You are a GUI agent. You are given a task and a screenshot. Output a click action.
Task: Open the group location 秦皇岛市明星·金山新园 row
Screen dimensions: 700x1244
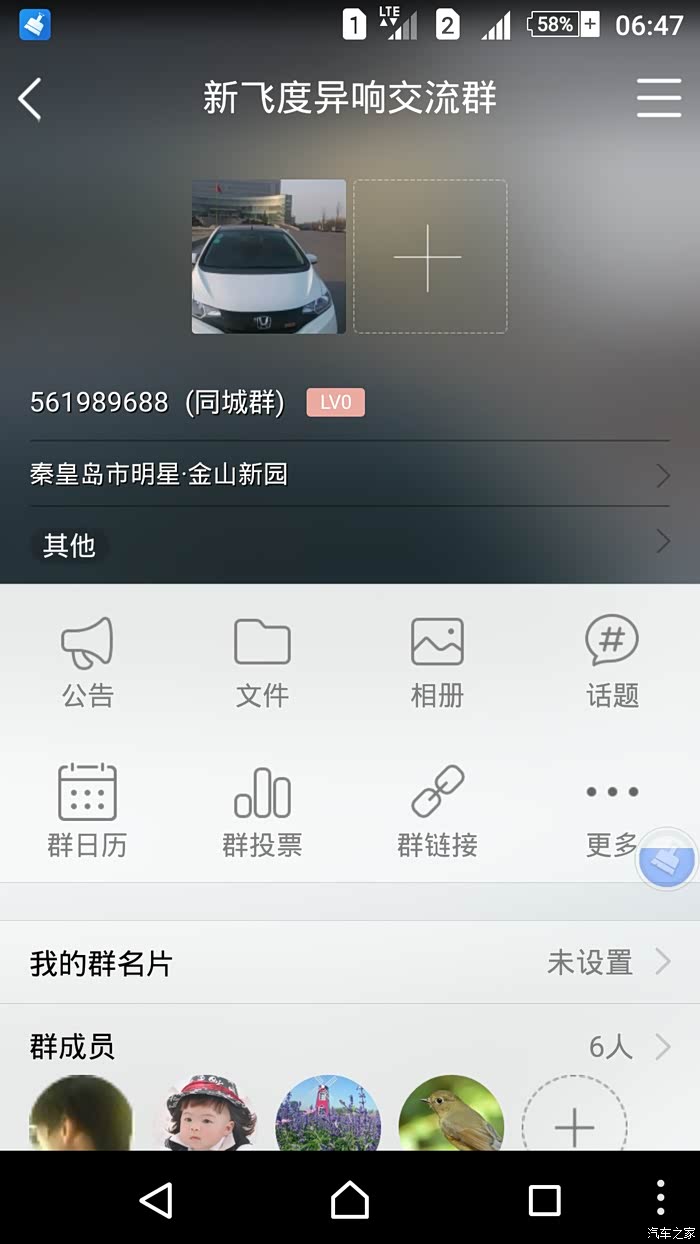coord(349,474)
